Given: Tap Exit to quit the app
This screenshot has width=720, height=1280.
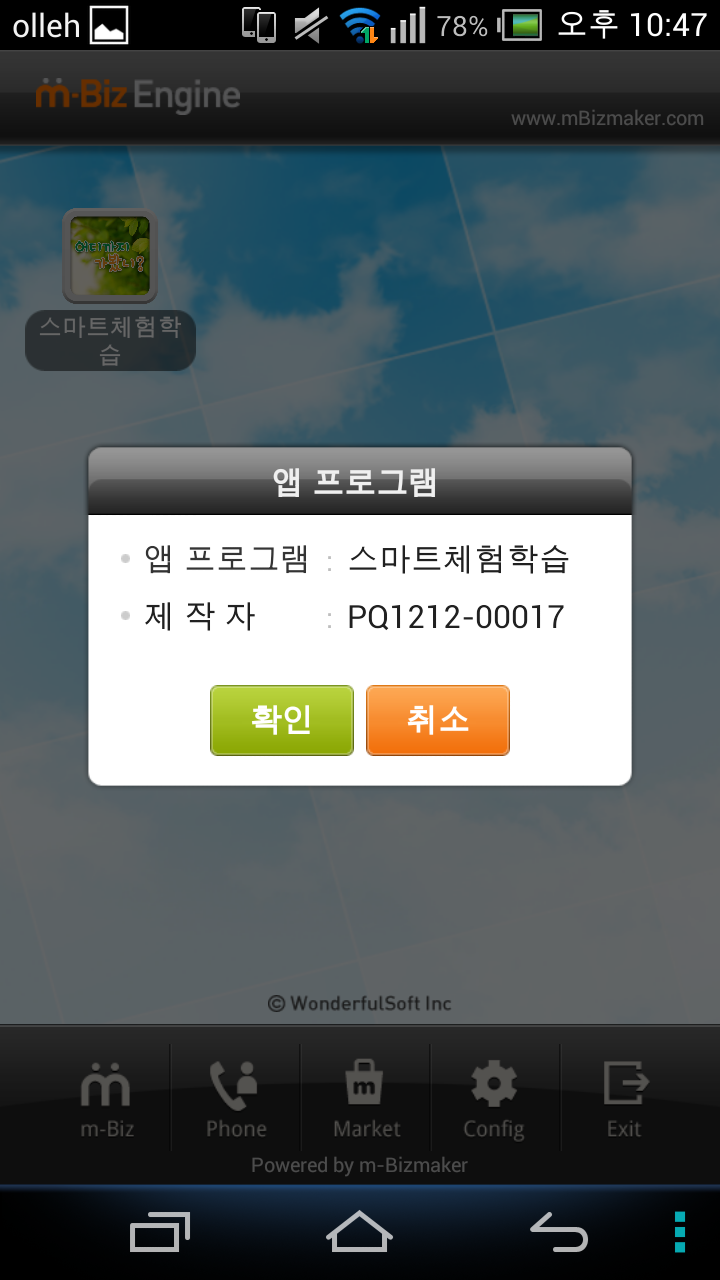Looking at the screenshot, I should [624, 1098].
